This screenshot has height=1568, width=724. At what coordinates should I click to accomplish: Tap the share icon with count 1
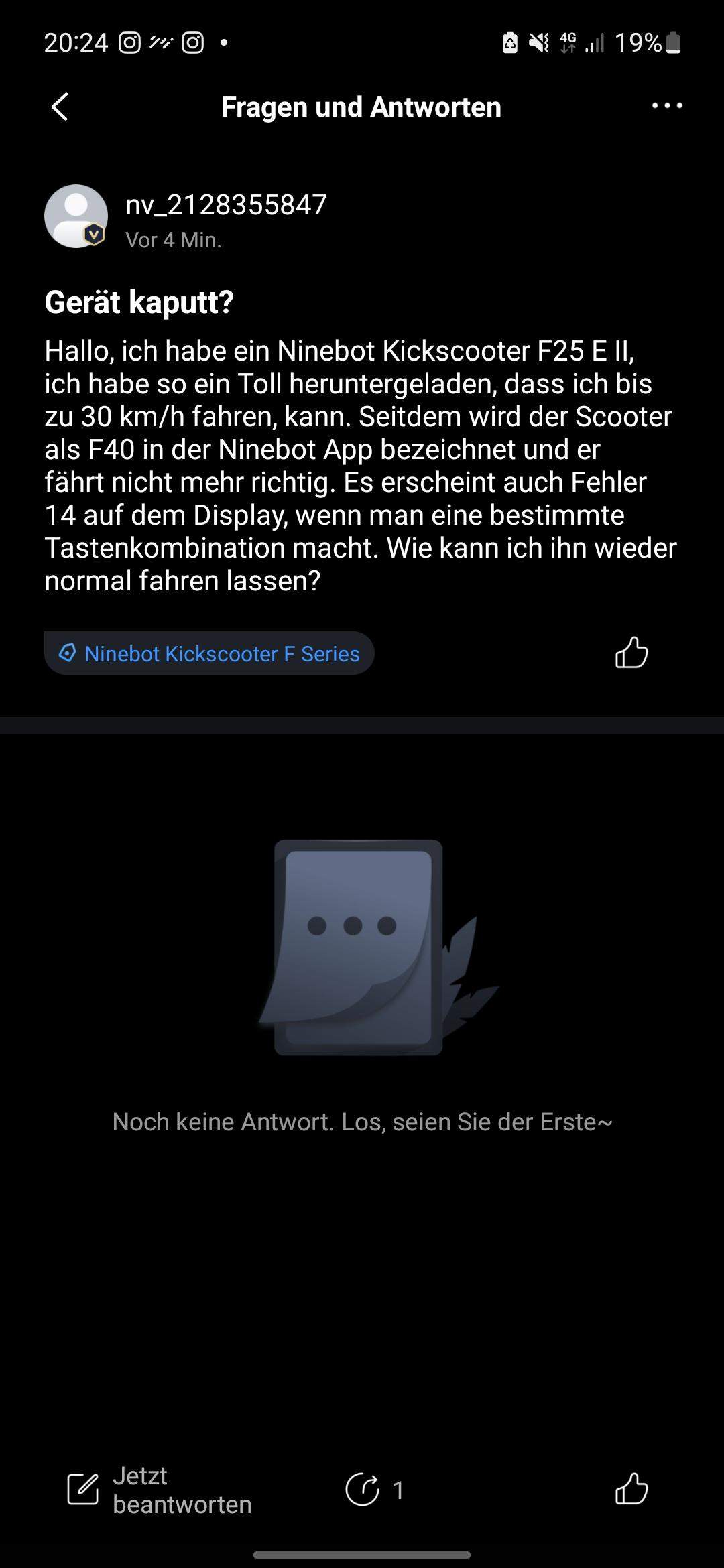363,1490
